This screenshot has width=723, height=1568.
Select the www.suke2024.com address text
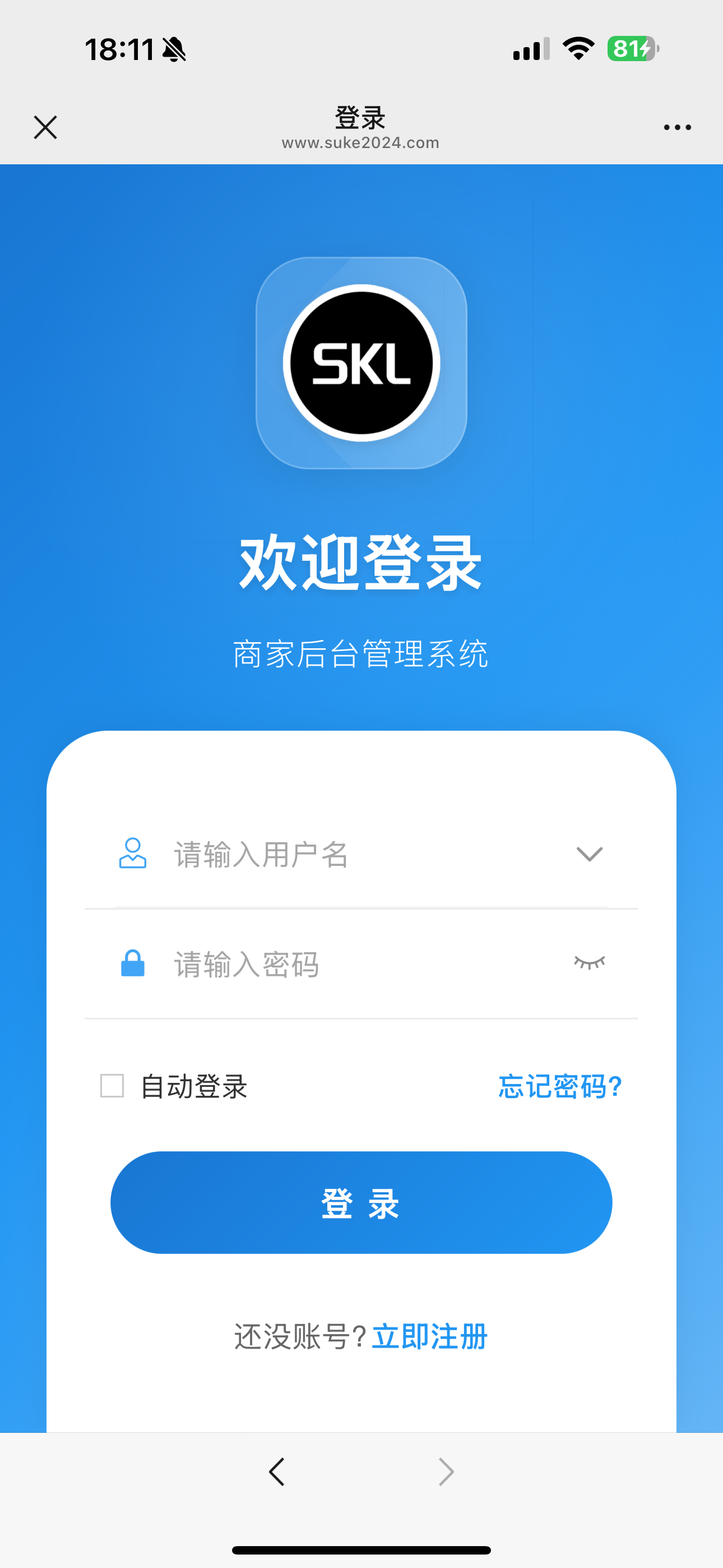[361, 142]
